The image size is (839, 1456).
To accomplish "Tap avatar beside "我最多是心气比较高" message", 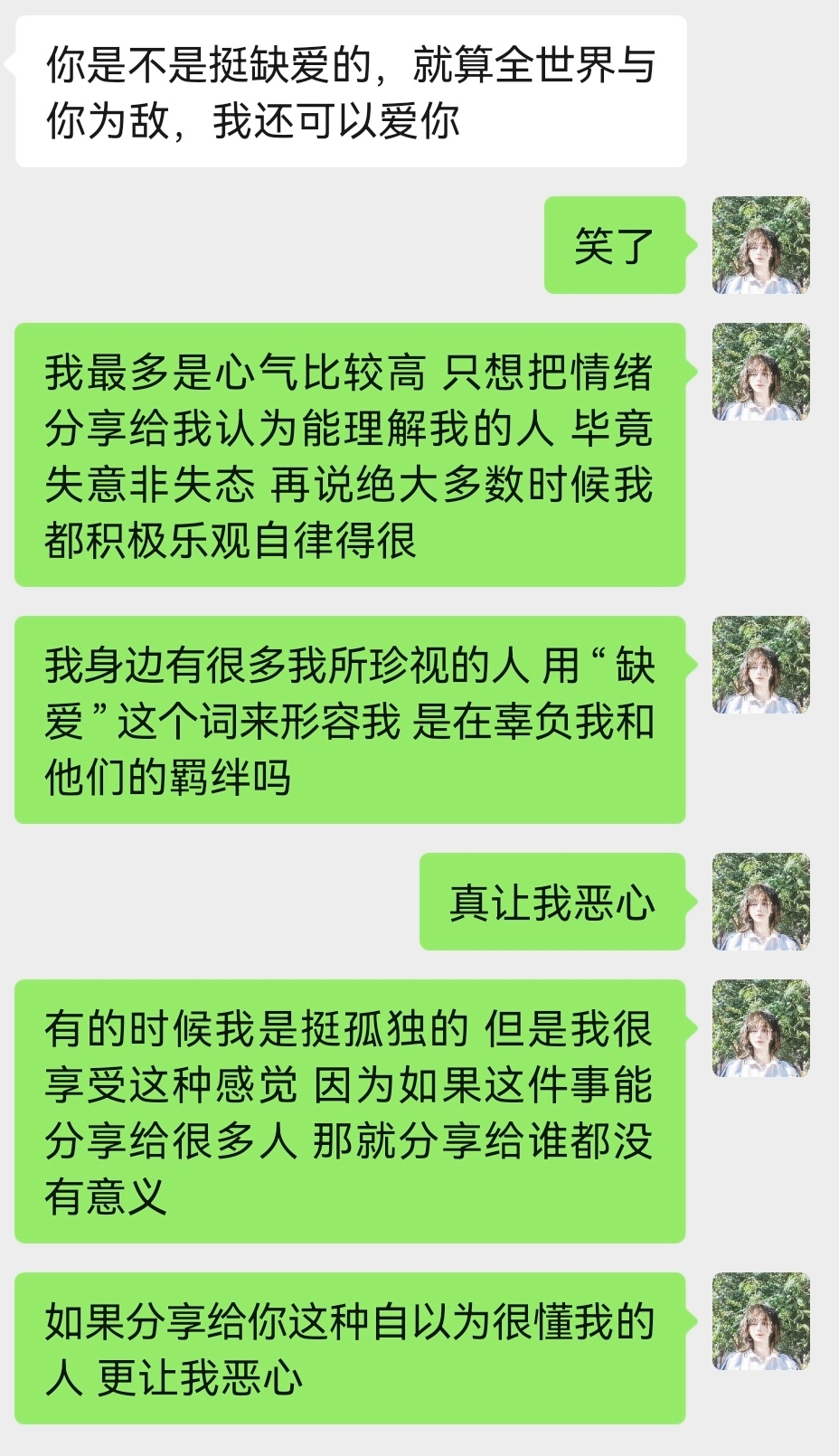I will [x=760, y=372].
